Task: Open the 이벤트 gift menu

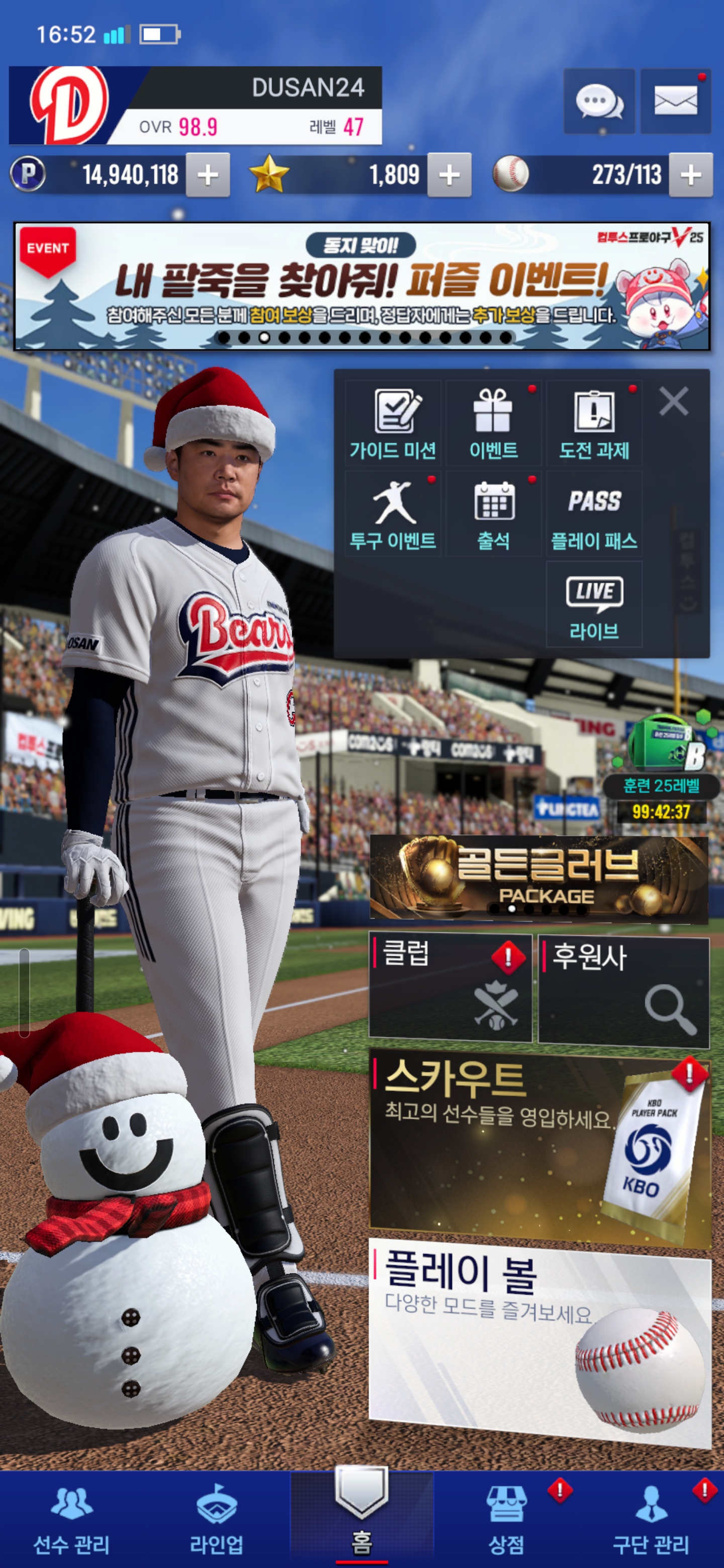Action: coord(493,424)
